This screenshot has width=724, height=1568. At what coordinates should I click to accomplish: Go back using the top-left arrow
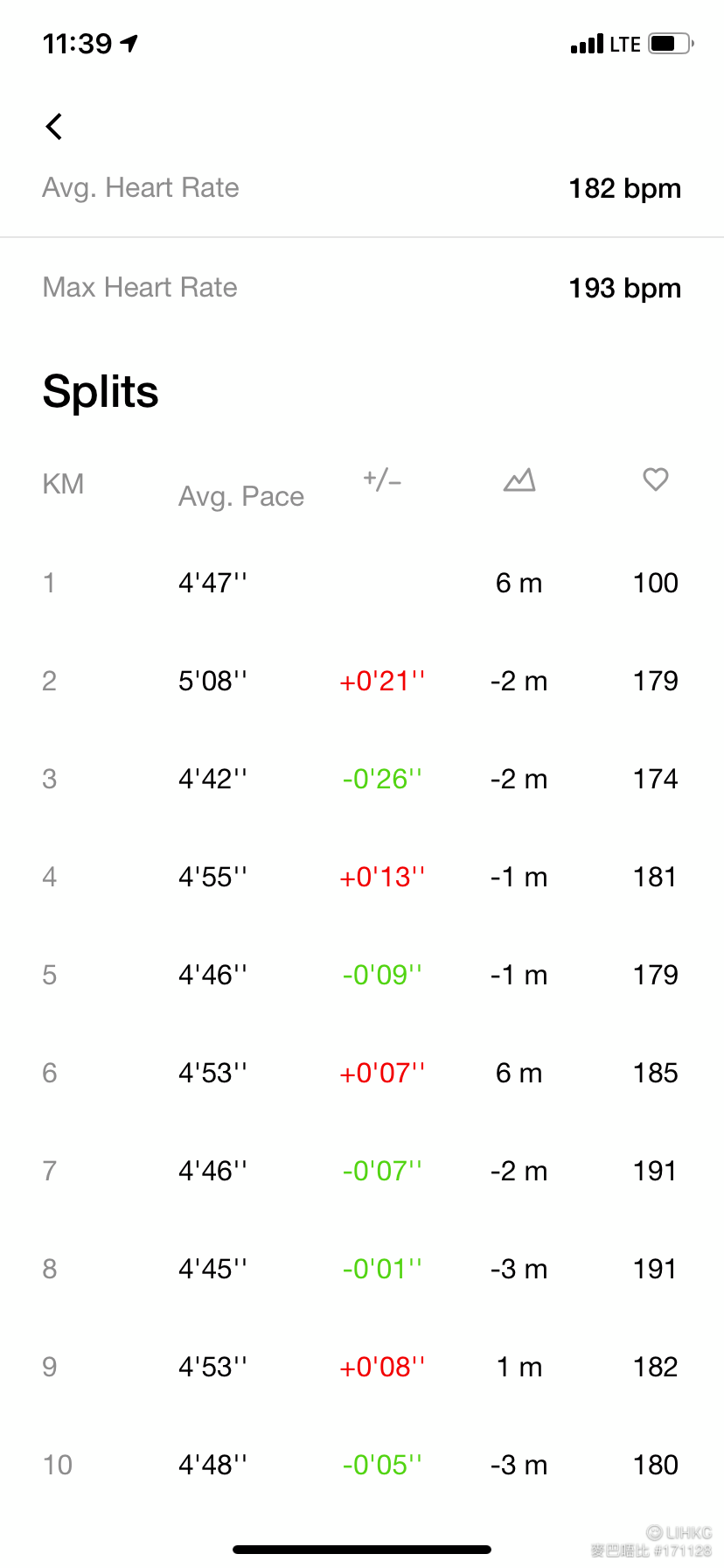[x=54, y=127]
